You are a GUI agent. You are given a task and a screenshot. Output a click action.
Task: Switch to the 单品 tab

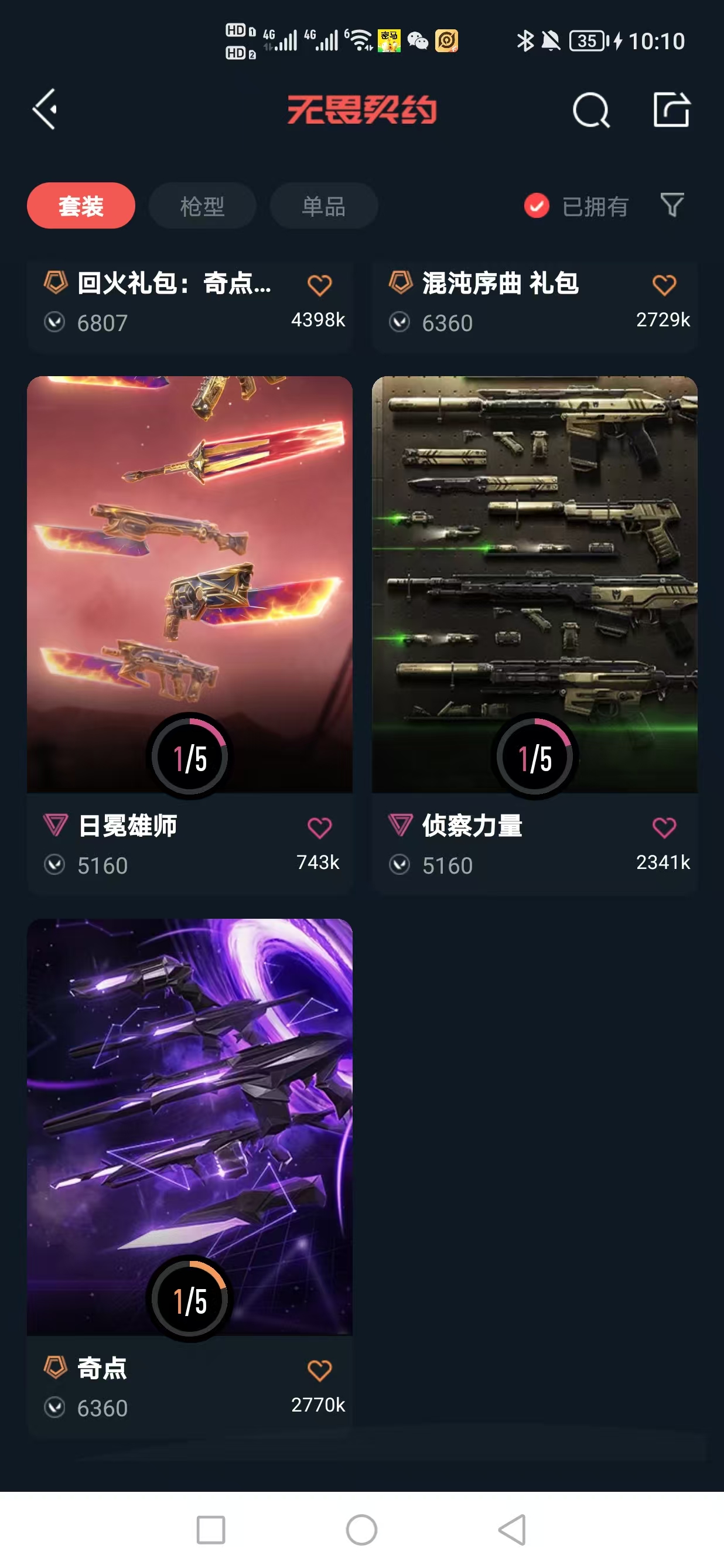(x=324, y=206)
